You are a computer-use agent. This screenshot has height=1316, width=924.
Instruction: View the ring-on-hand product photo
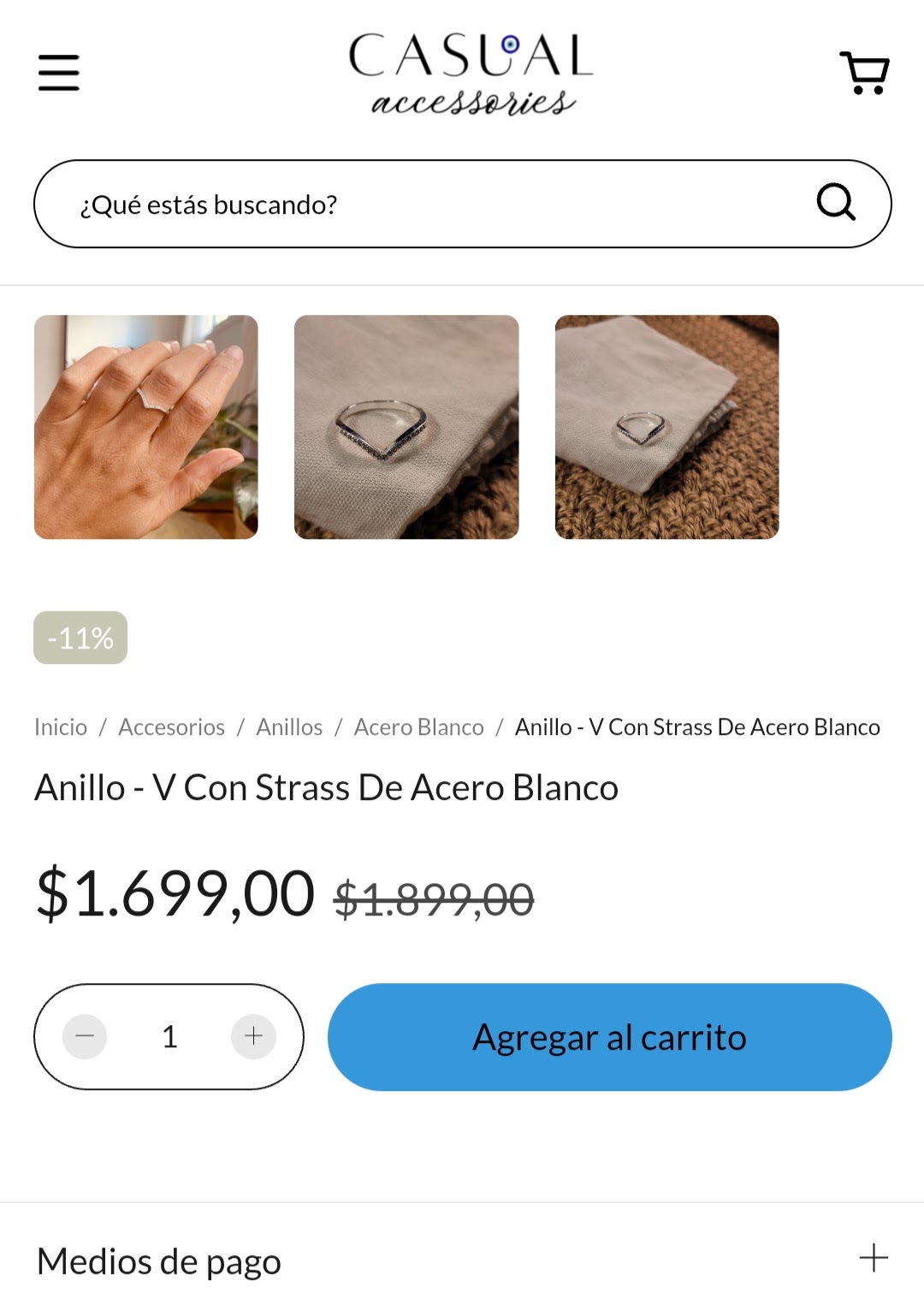coord(146,427)
